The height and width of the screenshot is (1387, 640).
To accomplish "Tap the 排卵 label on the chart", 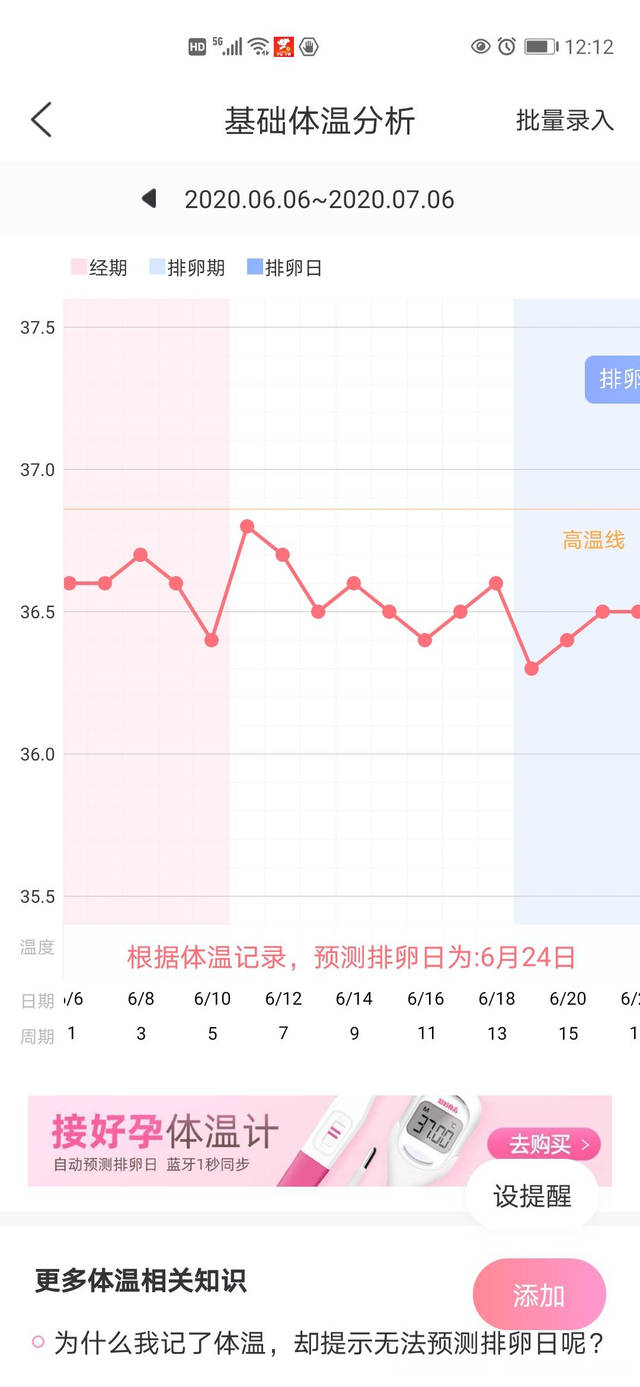I will pos(616,380).
